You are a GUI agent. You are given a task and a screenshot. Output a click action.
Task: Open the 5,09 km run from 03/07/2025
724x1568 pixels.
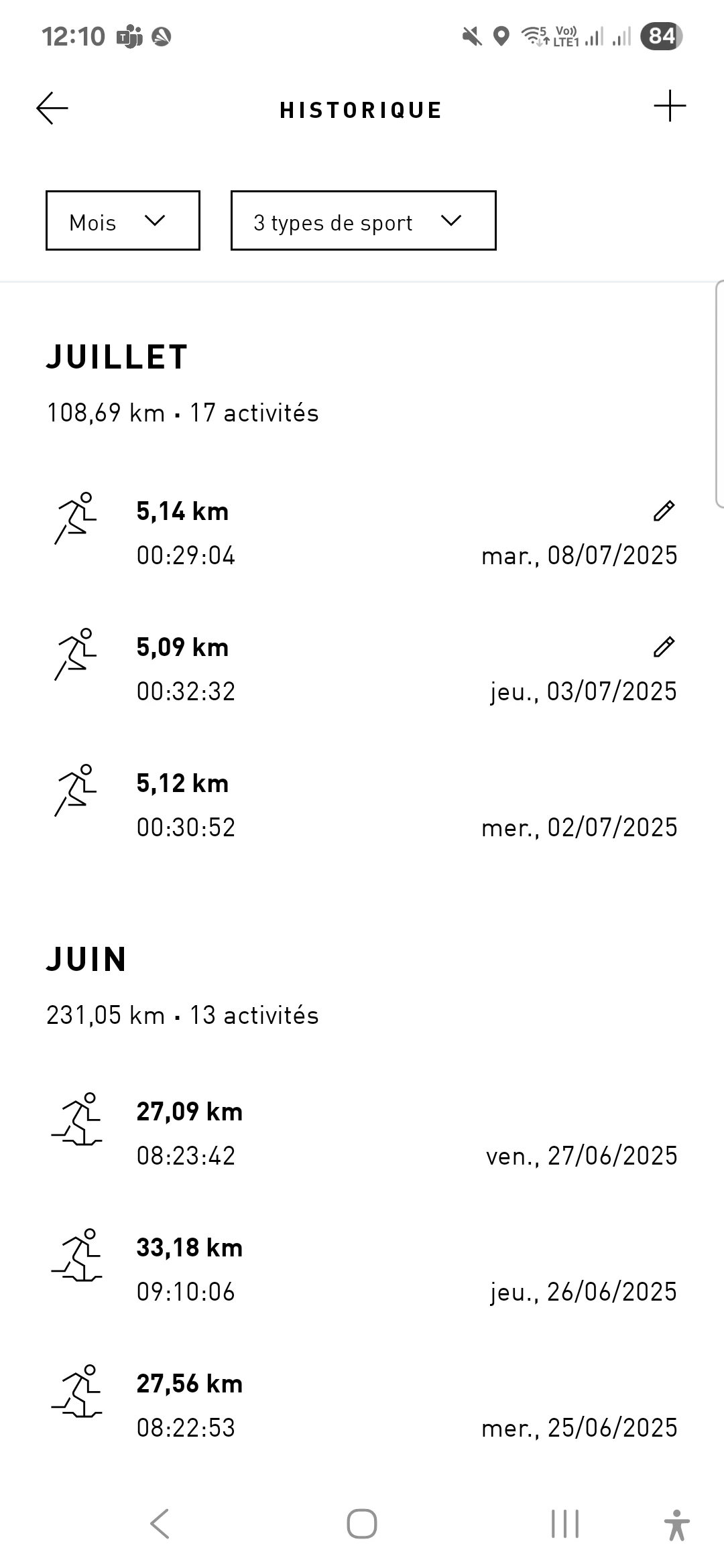(x=362, y=669)
